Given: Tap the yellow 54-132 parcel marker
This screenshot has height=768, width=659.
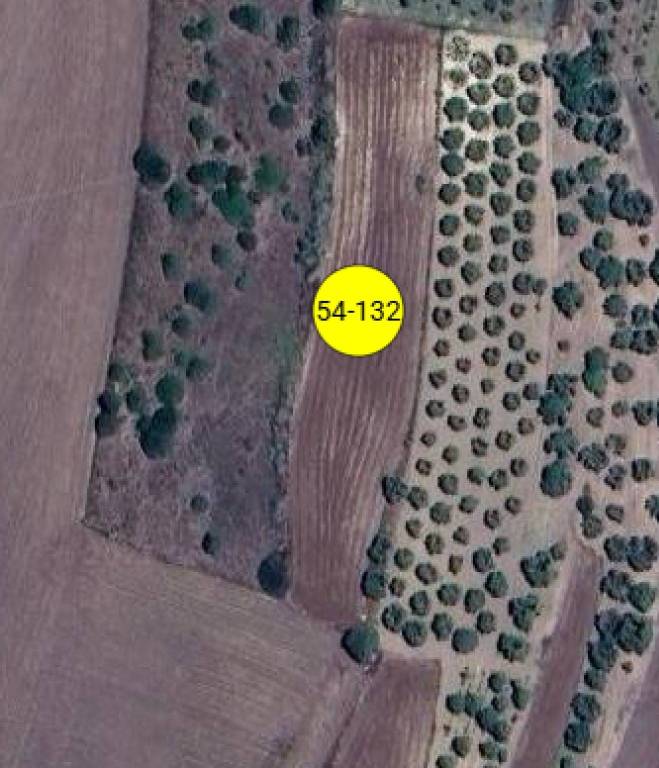Looking at the screenshot, I should (358, 310).
